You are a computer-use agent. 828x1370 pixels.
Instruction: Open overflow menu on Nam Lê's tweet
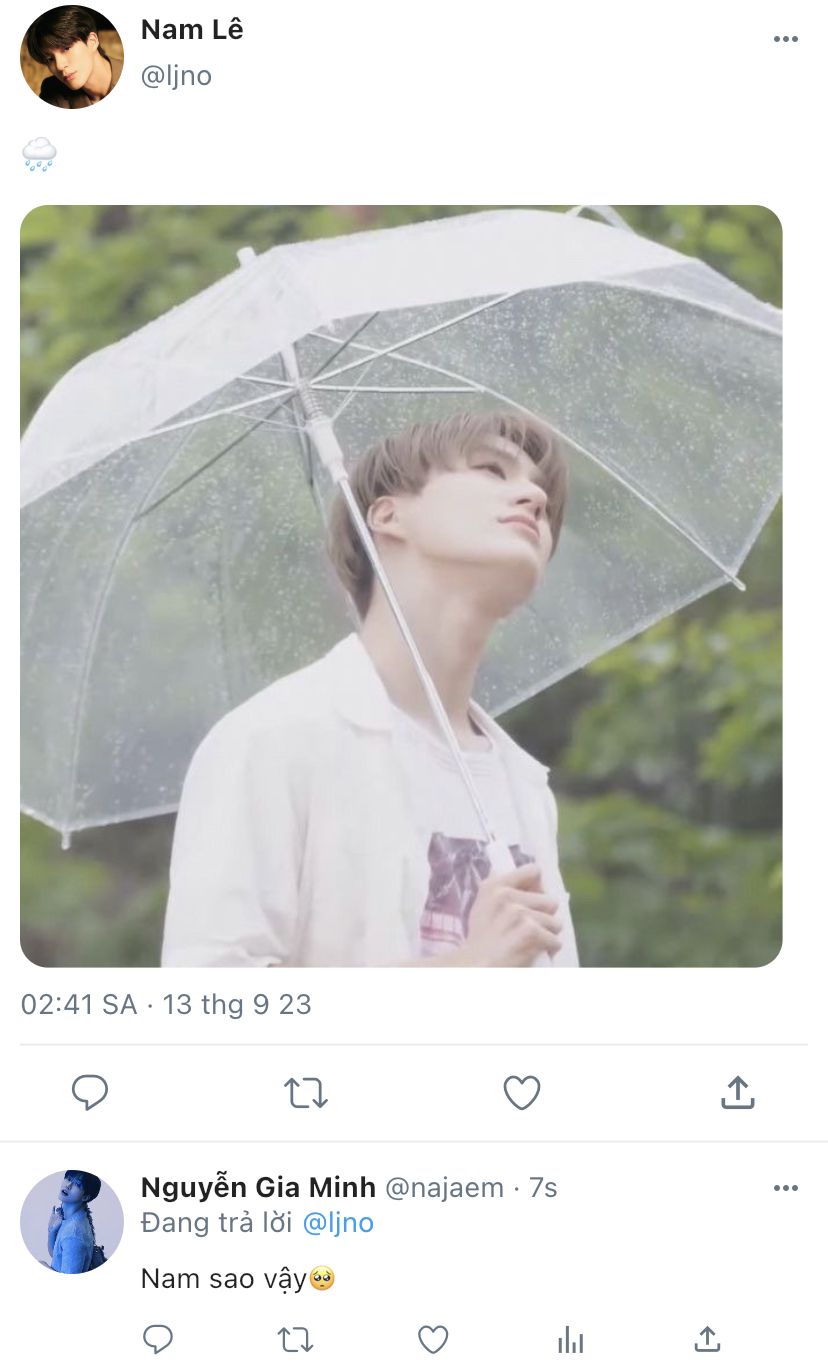click(785, 39)
